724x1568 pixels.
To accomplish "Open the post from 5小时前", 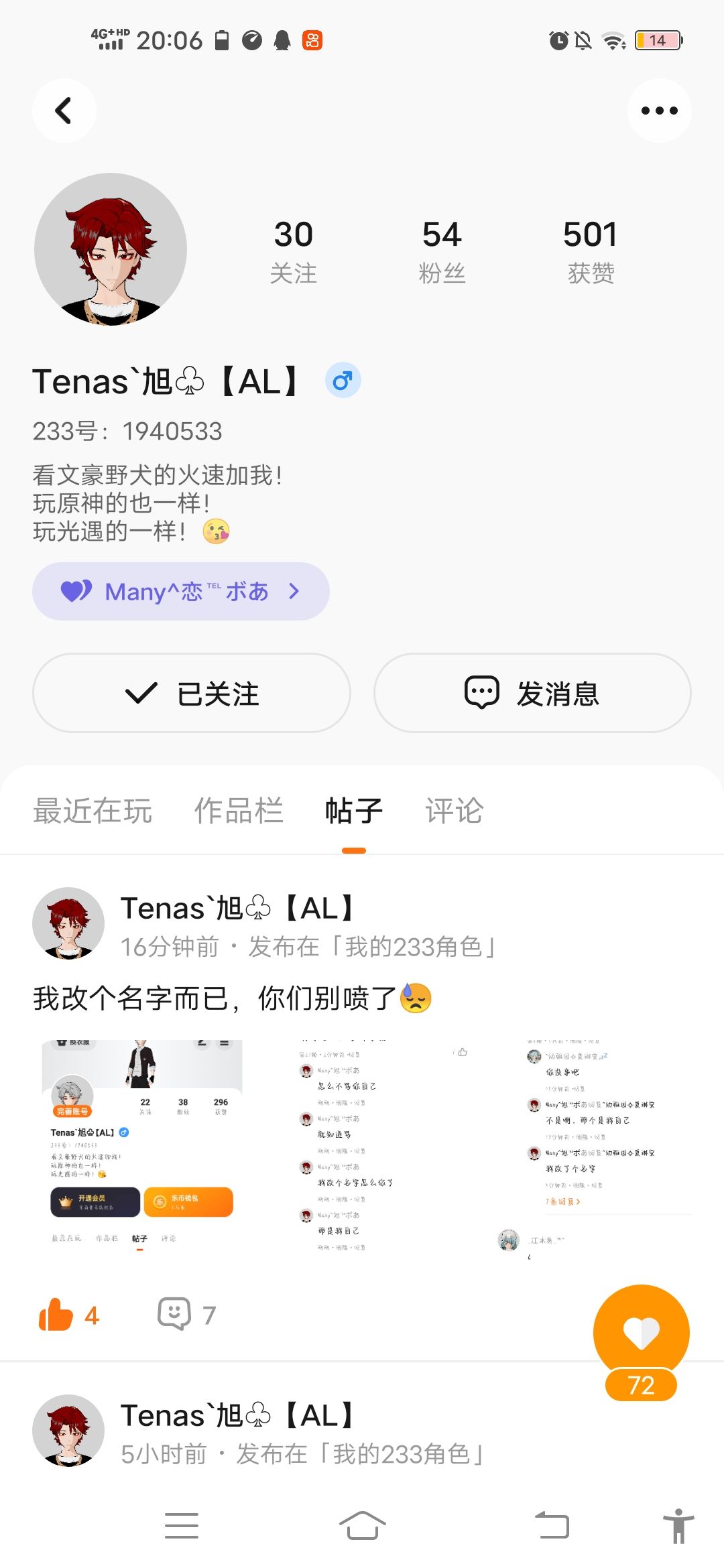I will pyautogui.click(x=302, y=1434).
